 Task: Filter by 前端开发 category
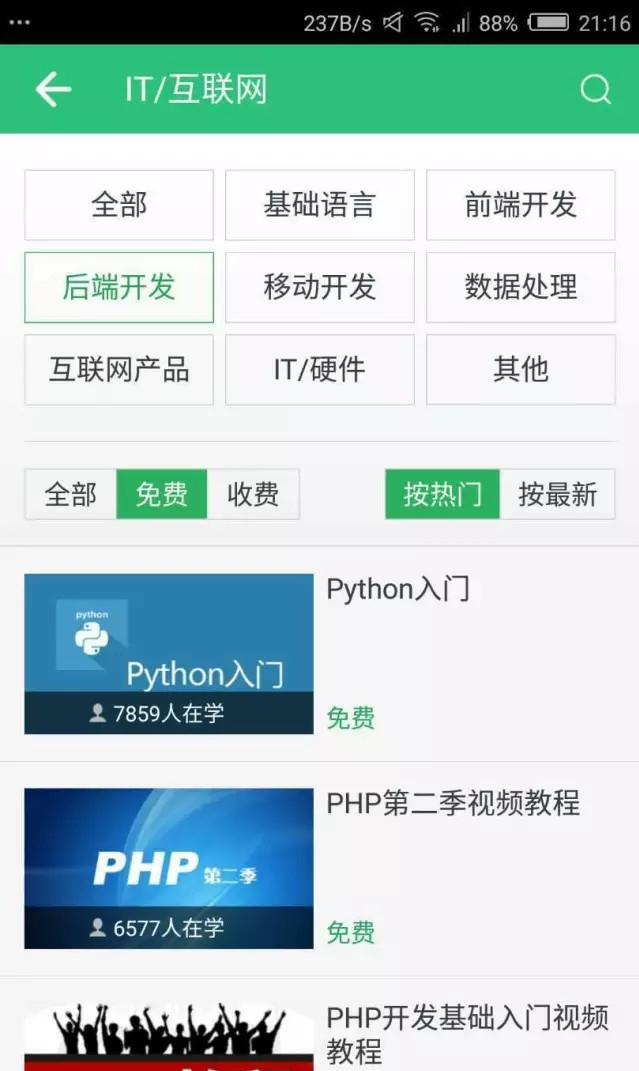click(x=520, y=205)
